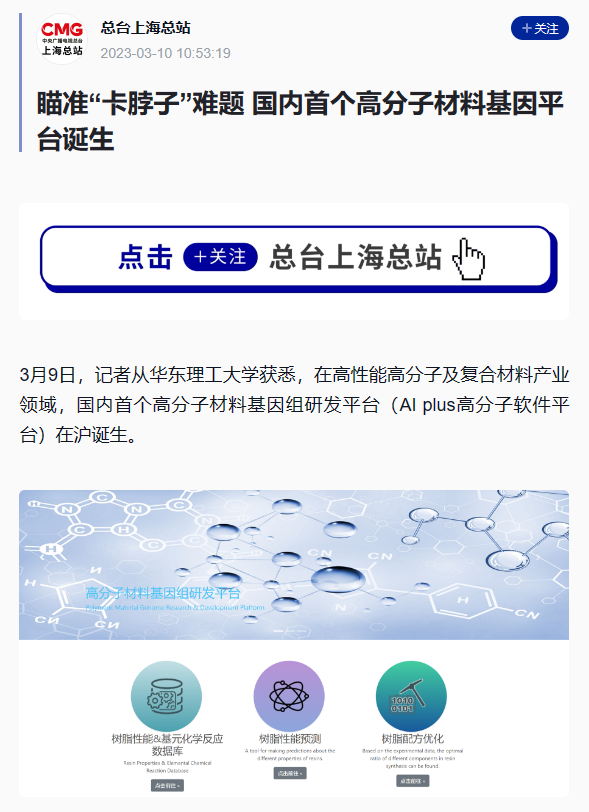Follow 总台上海总站 via the +关注 button
This screenshot has width=589, height=812.
[x=540, y=28]
